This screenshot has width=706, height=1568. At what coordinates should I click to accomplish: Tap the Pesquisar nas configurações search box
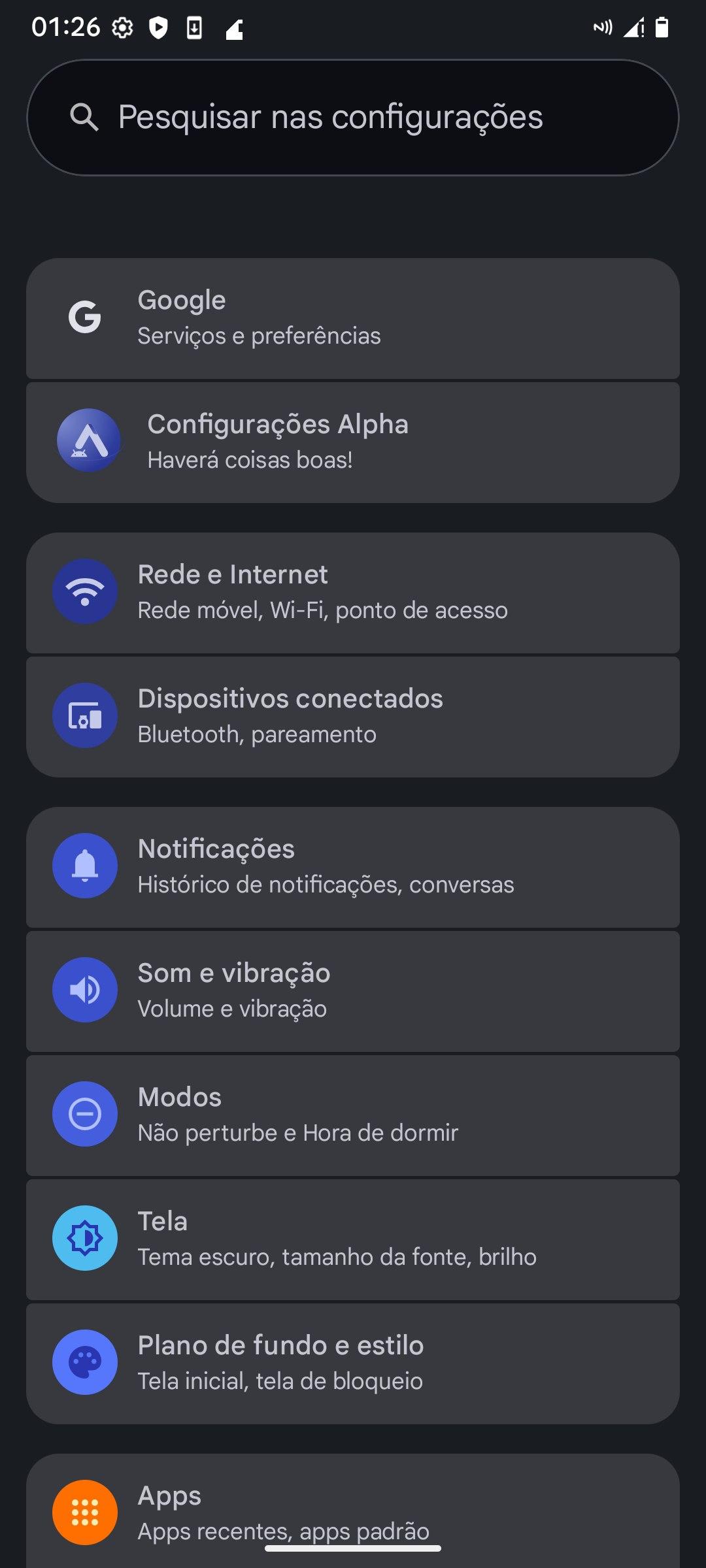[353, 118]
